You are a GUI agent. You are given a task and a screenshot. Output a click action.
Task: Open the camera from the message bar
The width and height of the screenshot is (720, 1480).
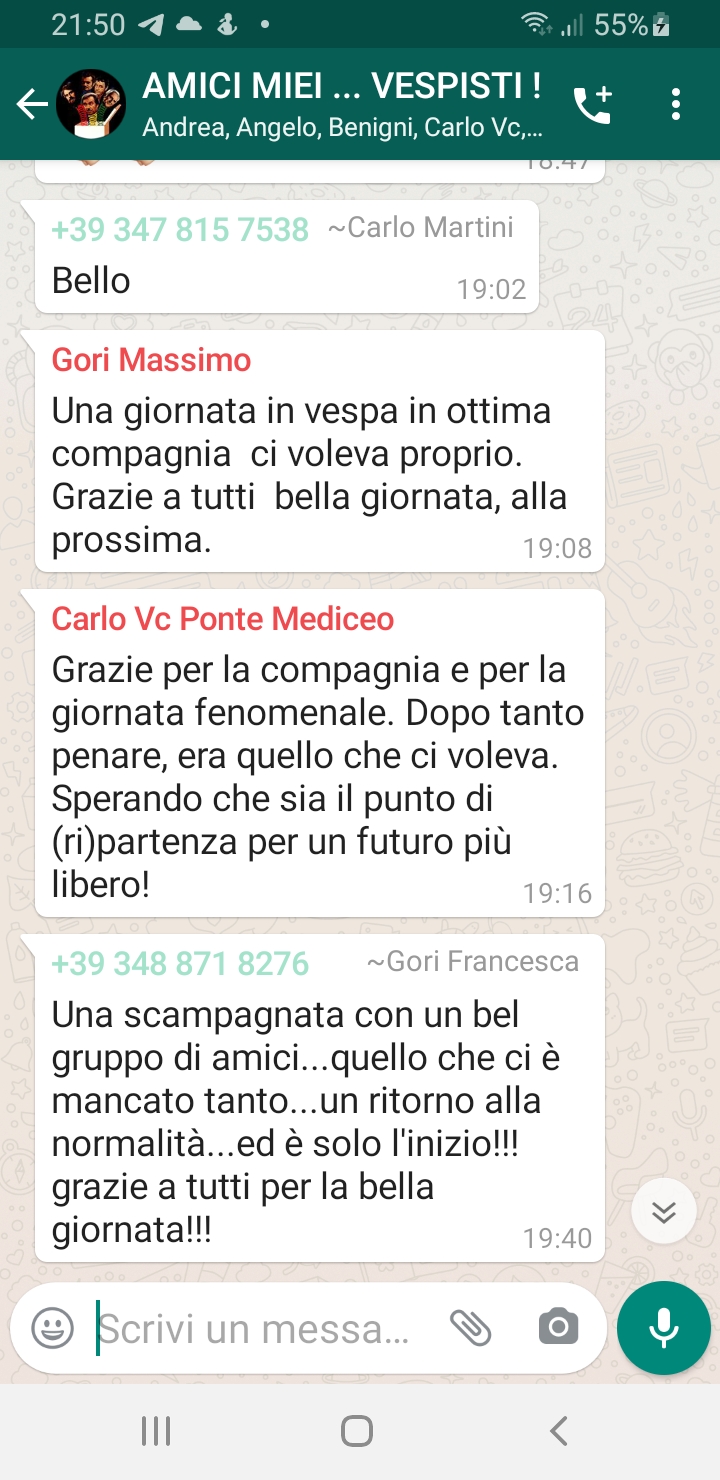tap(558, 1328)
